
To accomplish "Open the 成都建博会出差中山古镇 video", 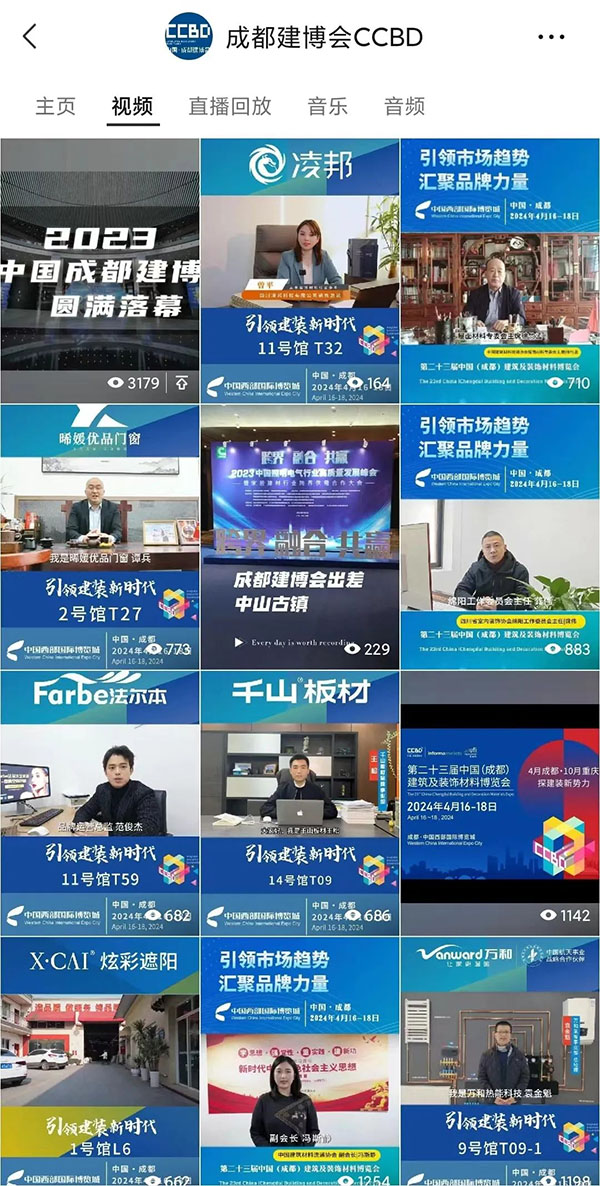I will tap(300, 536).
